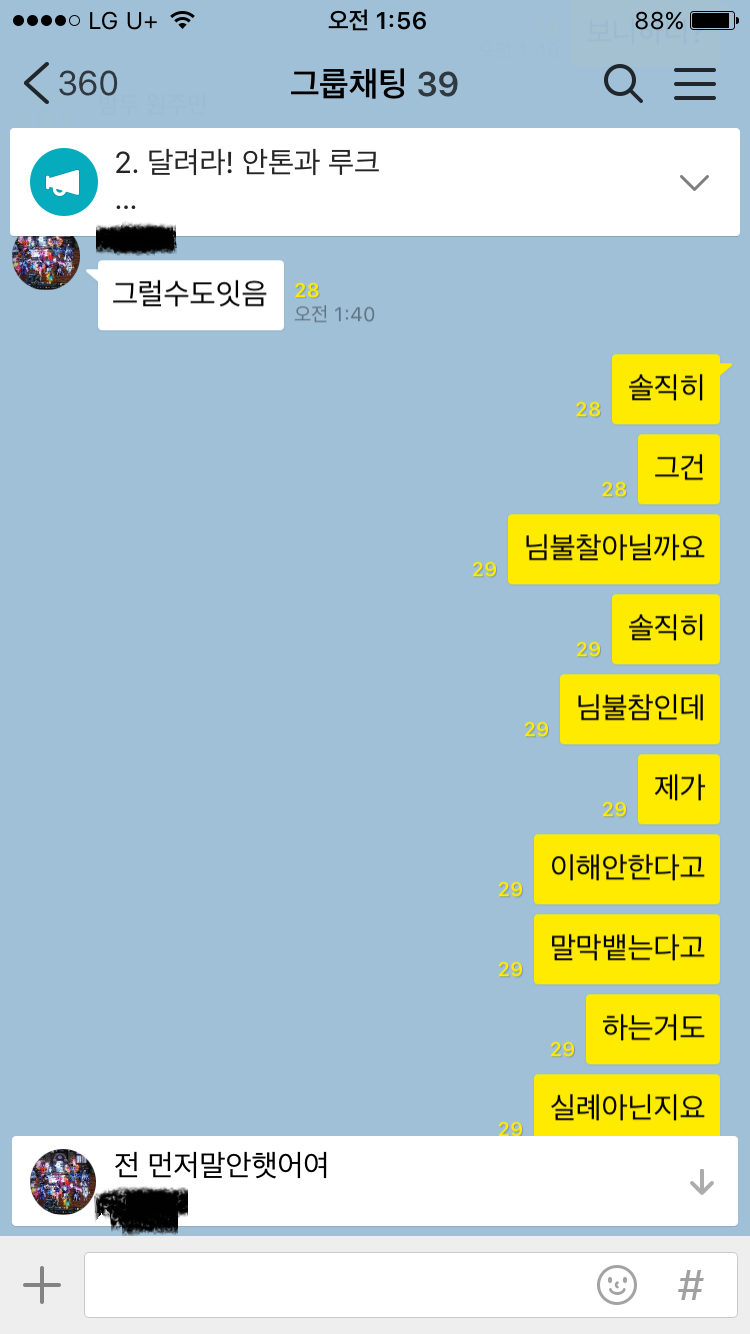Open the chat room side menu
The image size is (750, 1334).
pyautogui.click(x=695, y=84)
